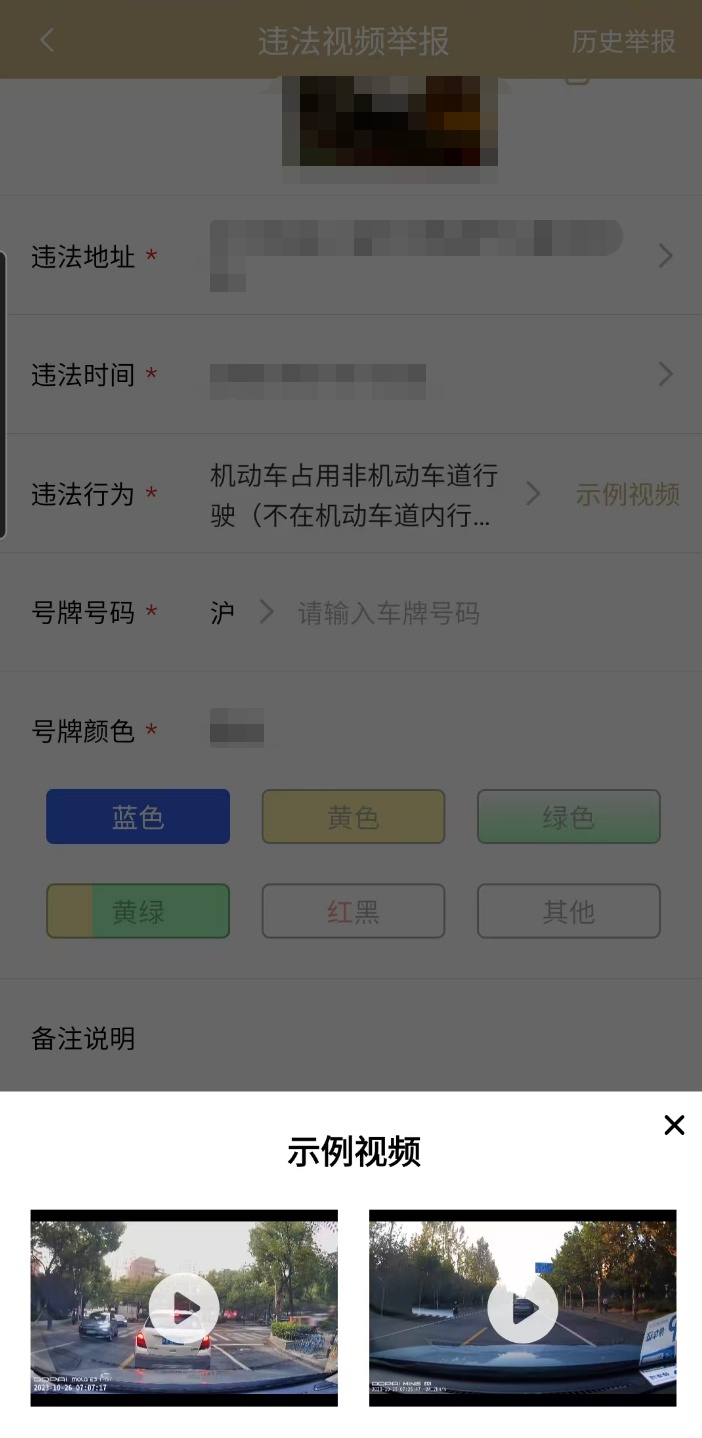Play the example video with the white car

[x=184, y=1307]
